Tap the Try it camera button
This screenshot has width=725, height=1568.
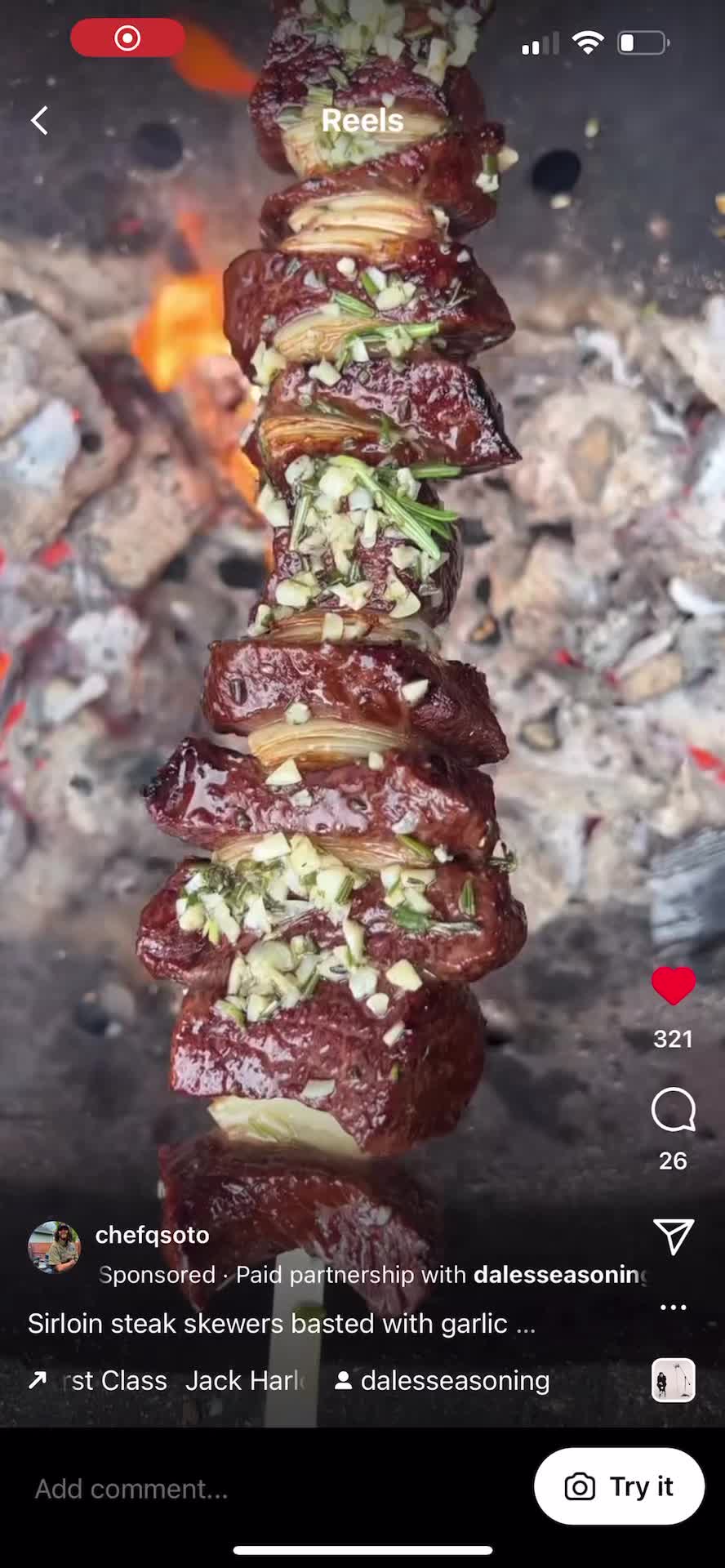click(619, 1486)
